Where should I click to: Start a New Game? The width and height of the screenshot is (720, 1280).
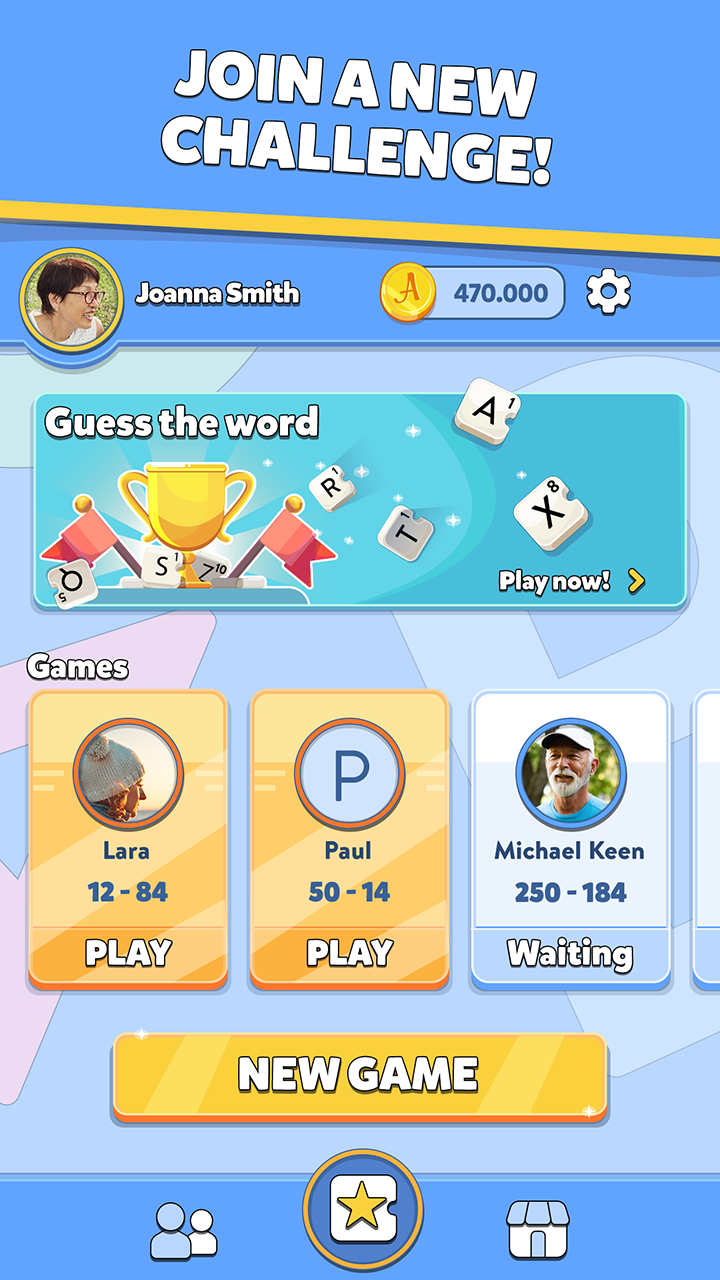pyautogui.click(x=360, y=1076)
